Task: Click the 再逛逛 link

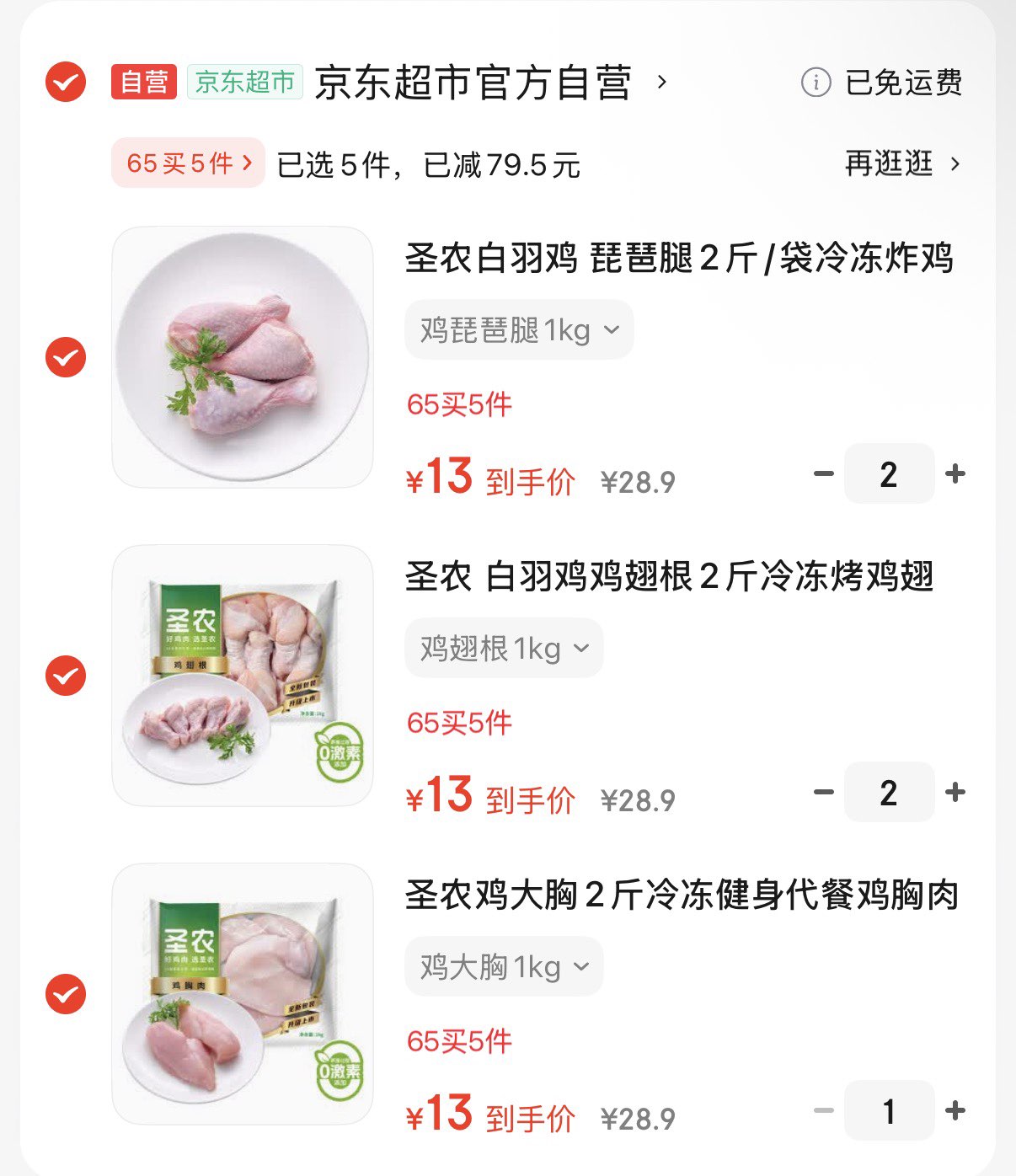Action: point(889,164)
